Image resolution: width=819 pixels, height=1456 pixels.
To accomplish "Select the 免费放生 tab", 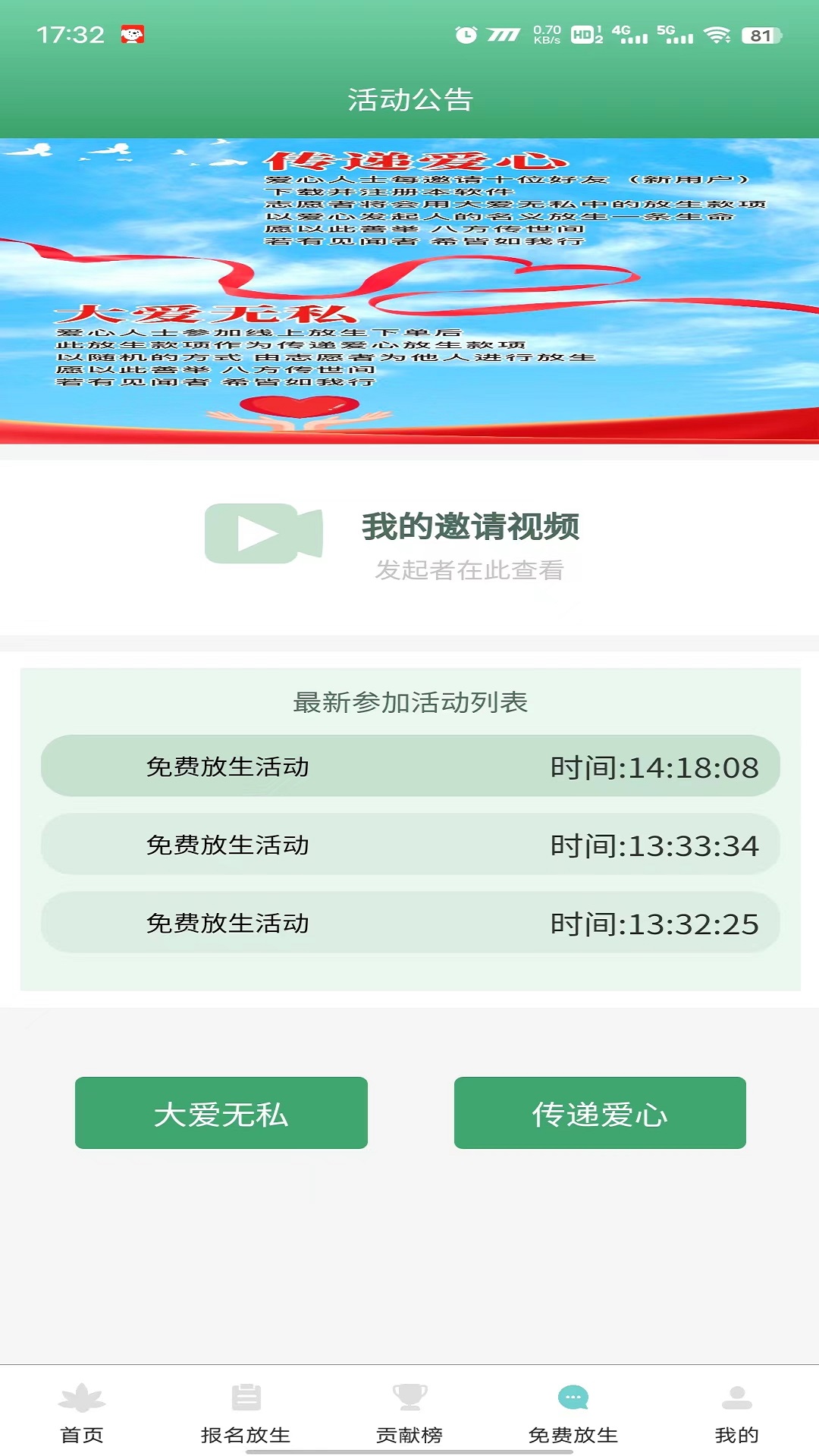I will tap(573, 1414).
